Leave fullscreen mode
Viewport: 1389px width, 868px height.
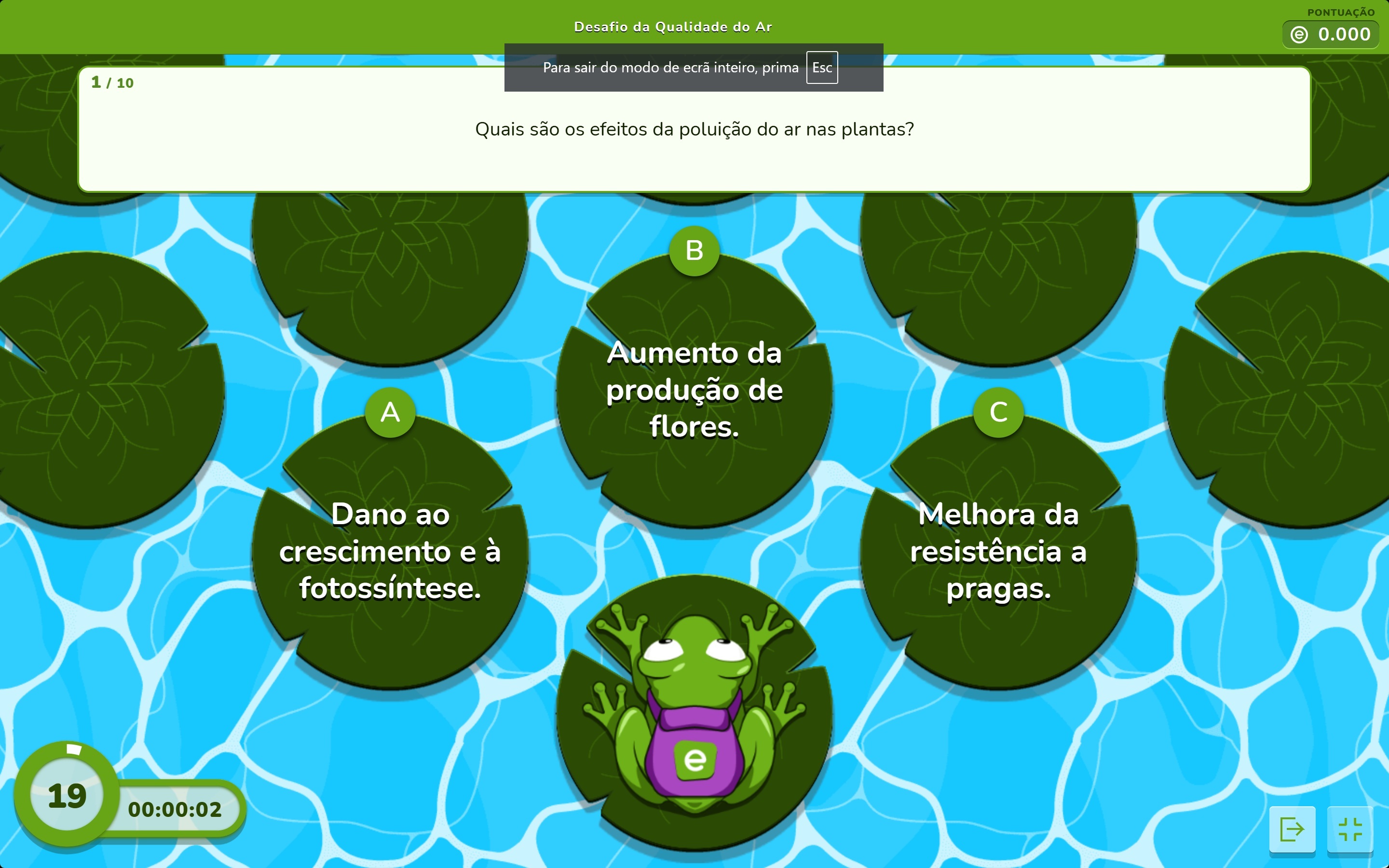1349,829
